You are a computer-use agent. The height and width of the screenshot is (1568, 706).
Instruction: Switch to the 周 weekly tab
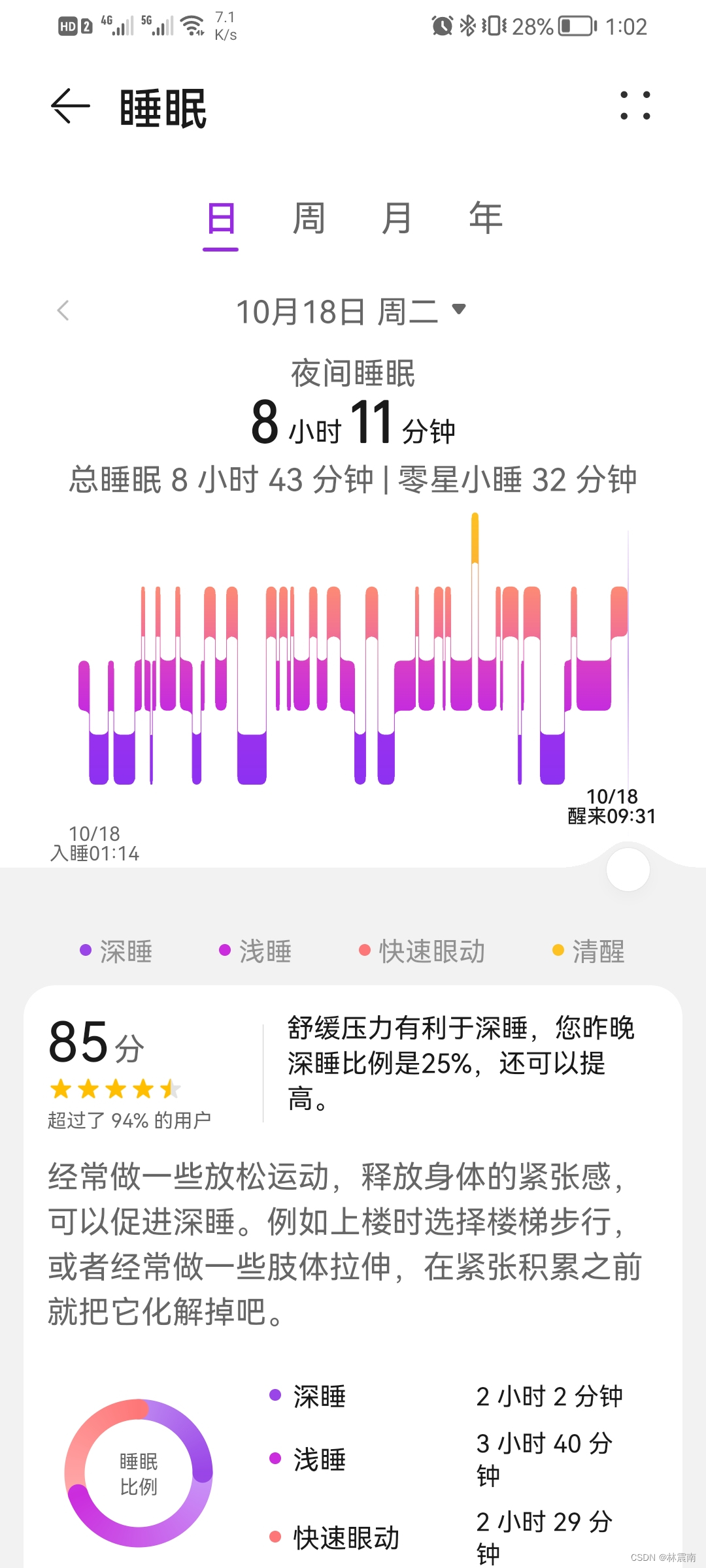click(307, 218)
